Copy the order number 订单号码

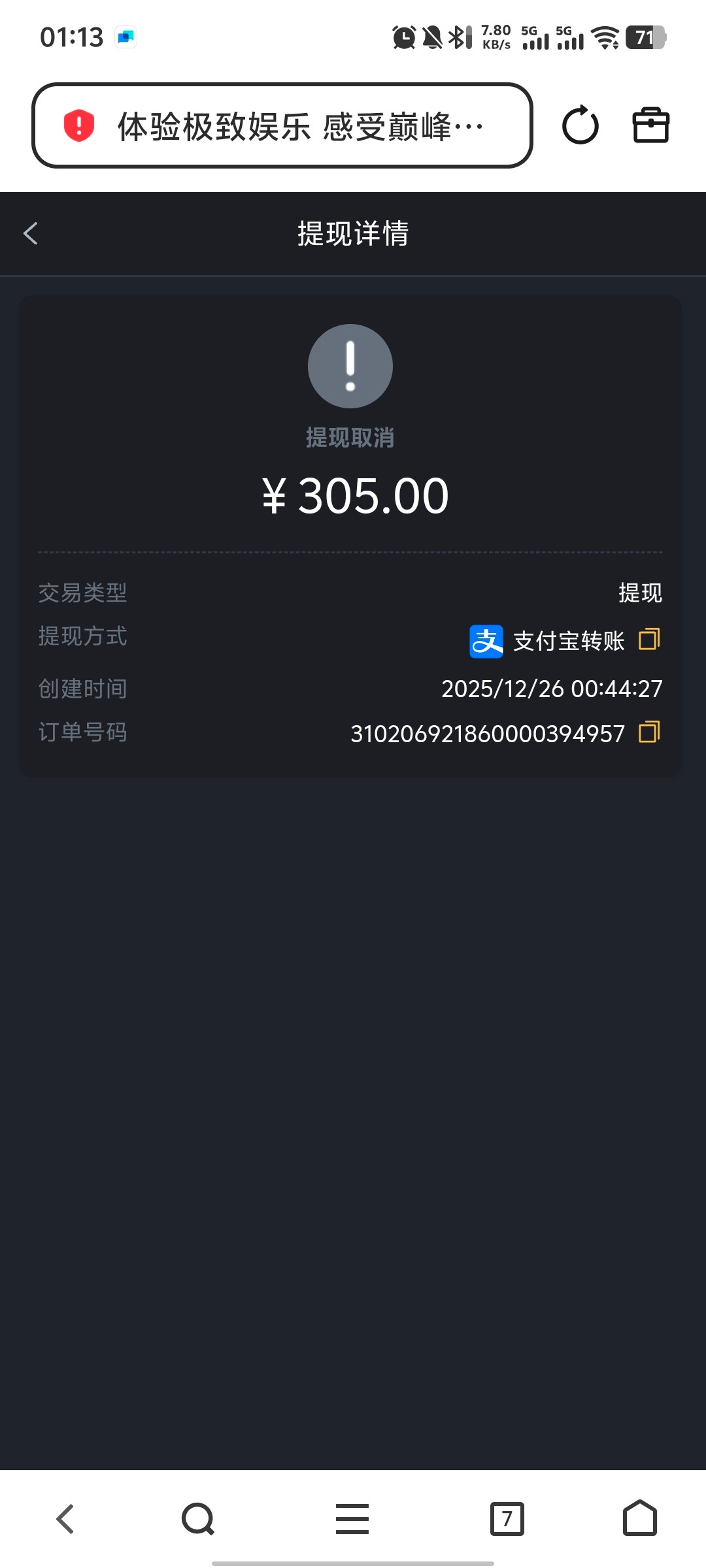pos(649,732)
